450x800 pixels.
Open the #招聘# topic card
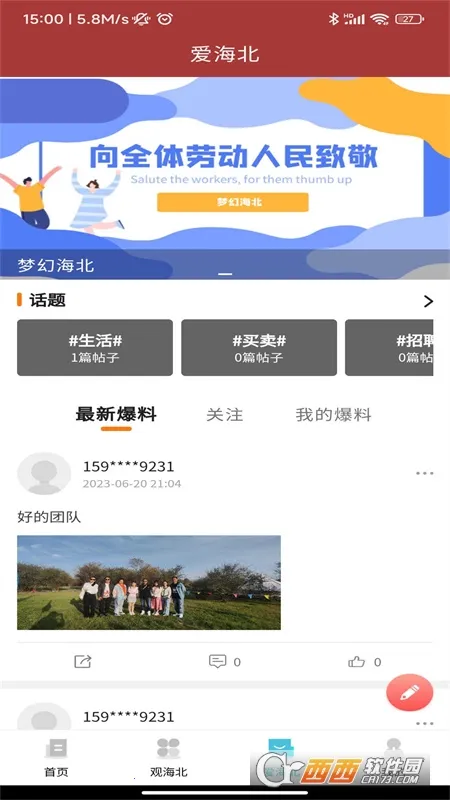click(389, 347)
